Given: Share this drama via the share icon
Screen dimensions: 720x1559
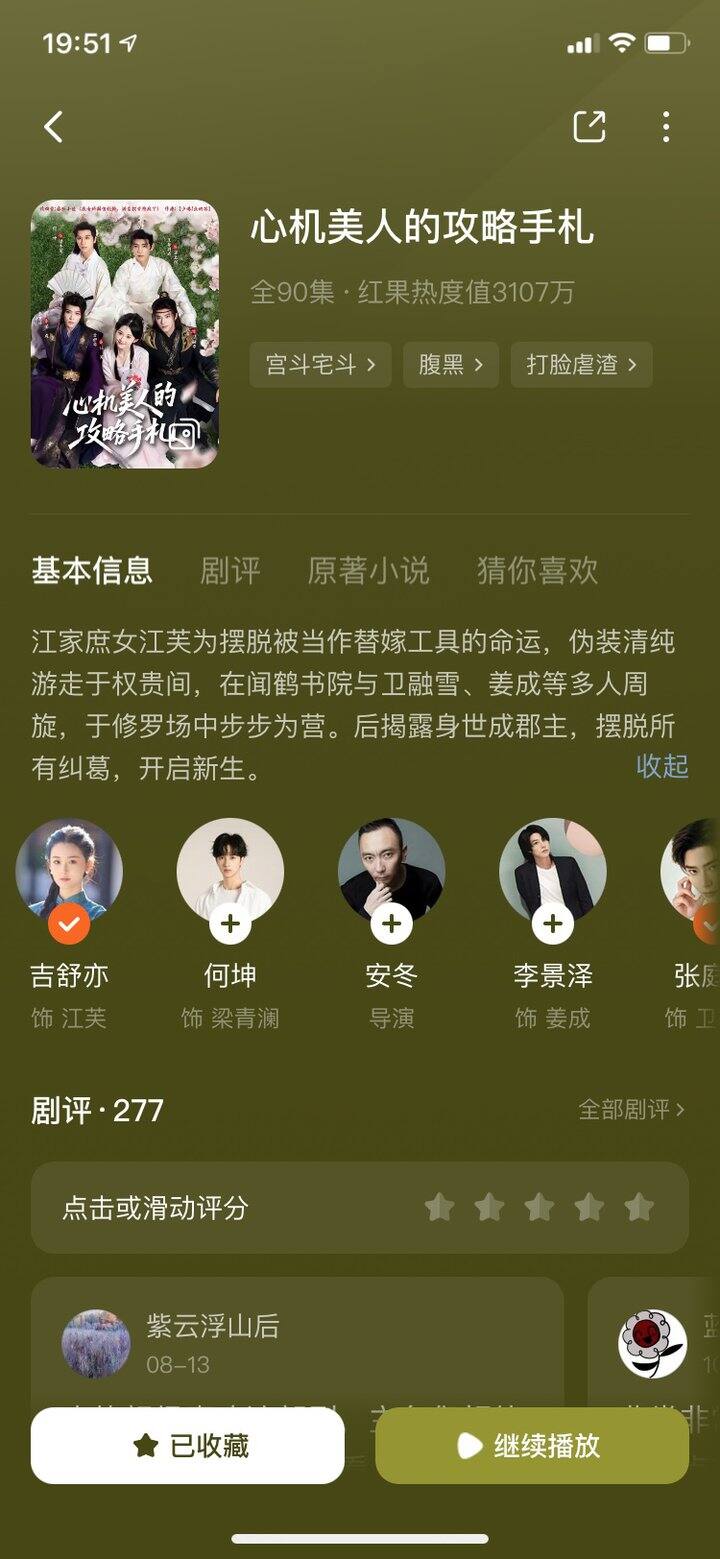Looking at the screenshot, I should (x=589, y=127).
